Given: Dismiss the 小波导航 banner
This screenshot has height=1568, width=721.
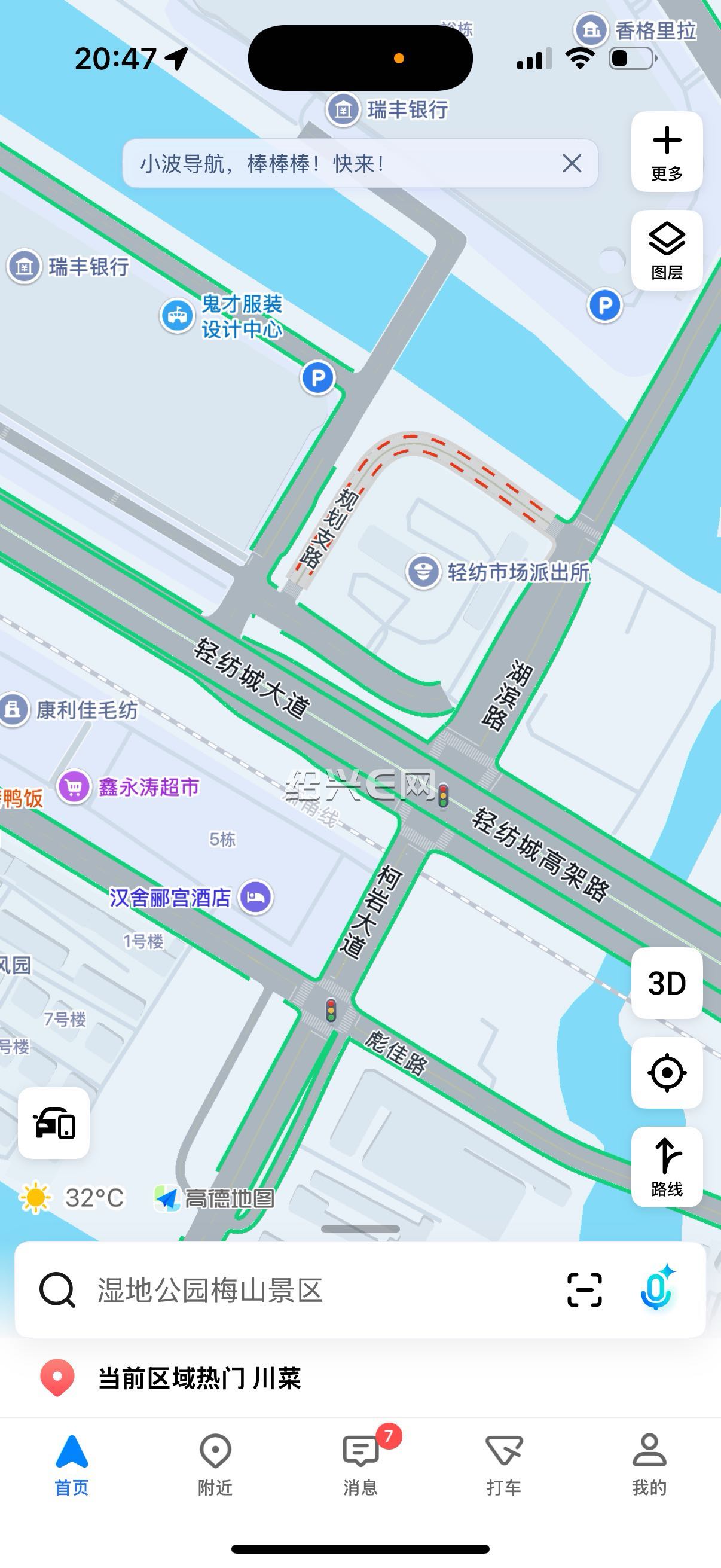Looking at the screenshot, I should tap(572, 163).
